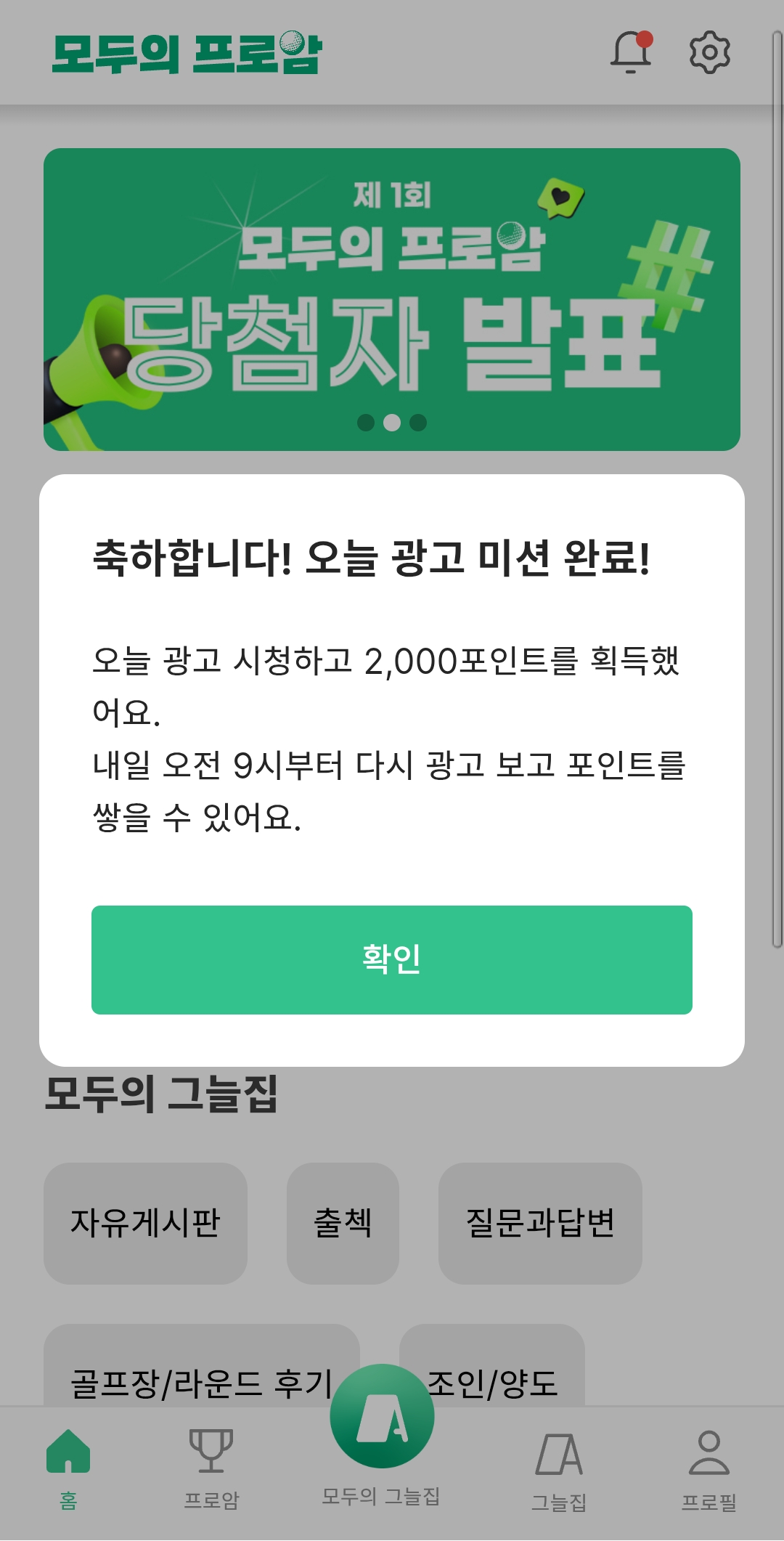
Task: Open the 질문과답변 chip
Action: 540,1223
